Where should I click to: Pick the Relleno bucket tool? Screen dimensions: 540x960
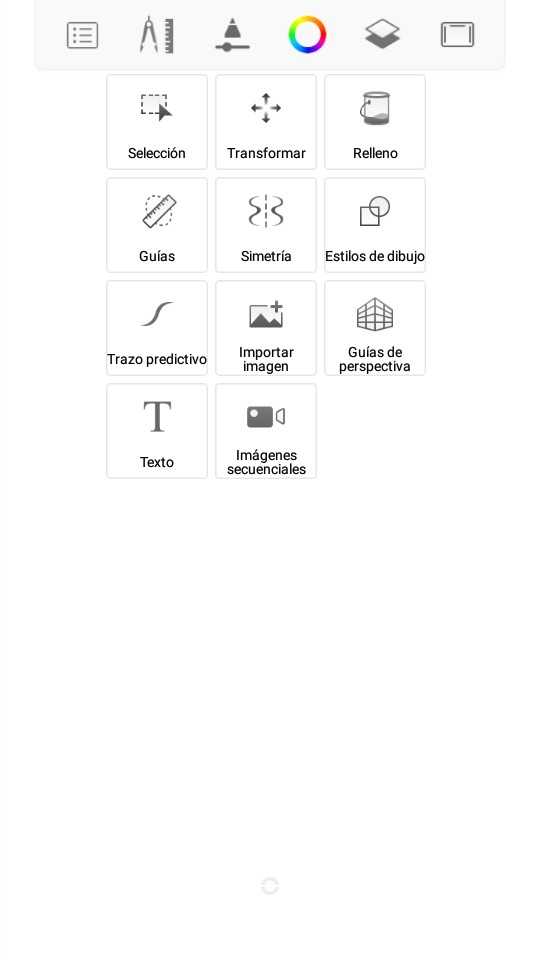pyautogui.click(x=375, y=122)
